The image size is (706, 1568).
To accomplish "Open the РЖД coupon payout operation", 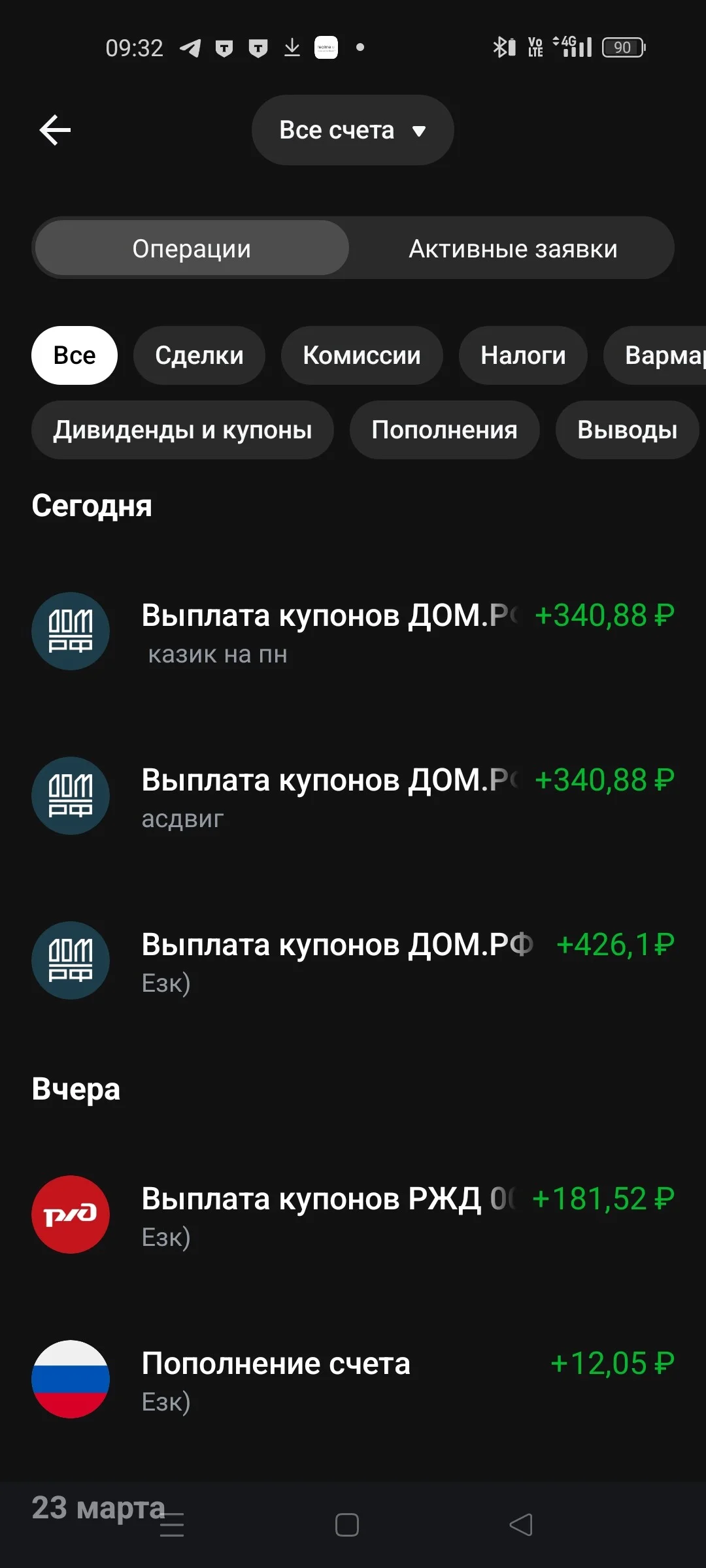I will (353, 1215).
